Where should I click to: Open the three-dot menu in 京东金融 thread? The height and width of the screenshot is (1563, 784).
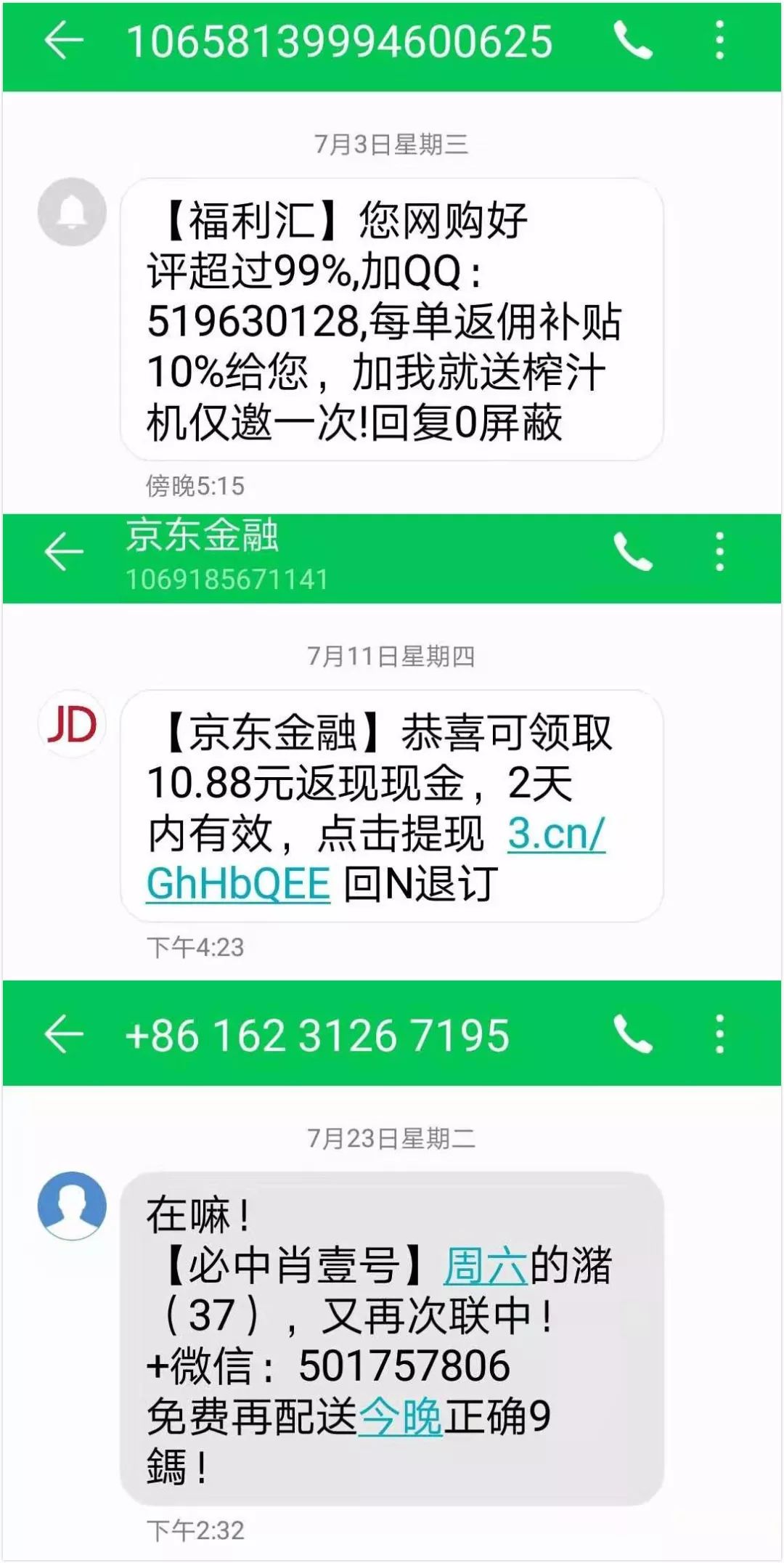[719, 553]
